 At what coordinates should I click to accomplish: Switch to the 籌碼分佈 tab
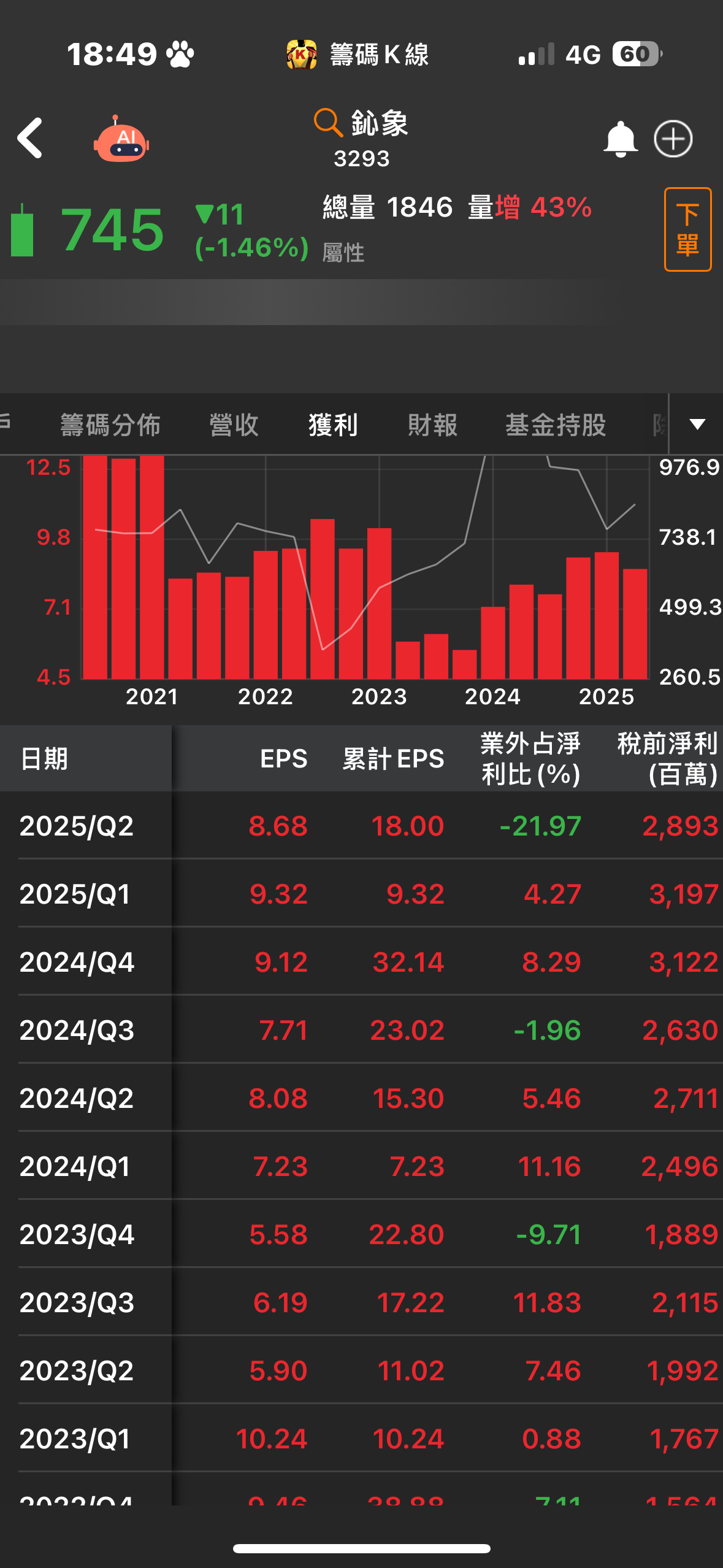pyautogui.click(x=110, y=425)
